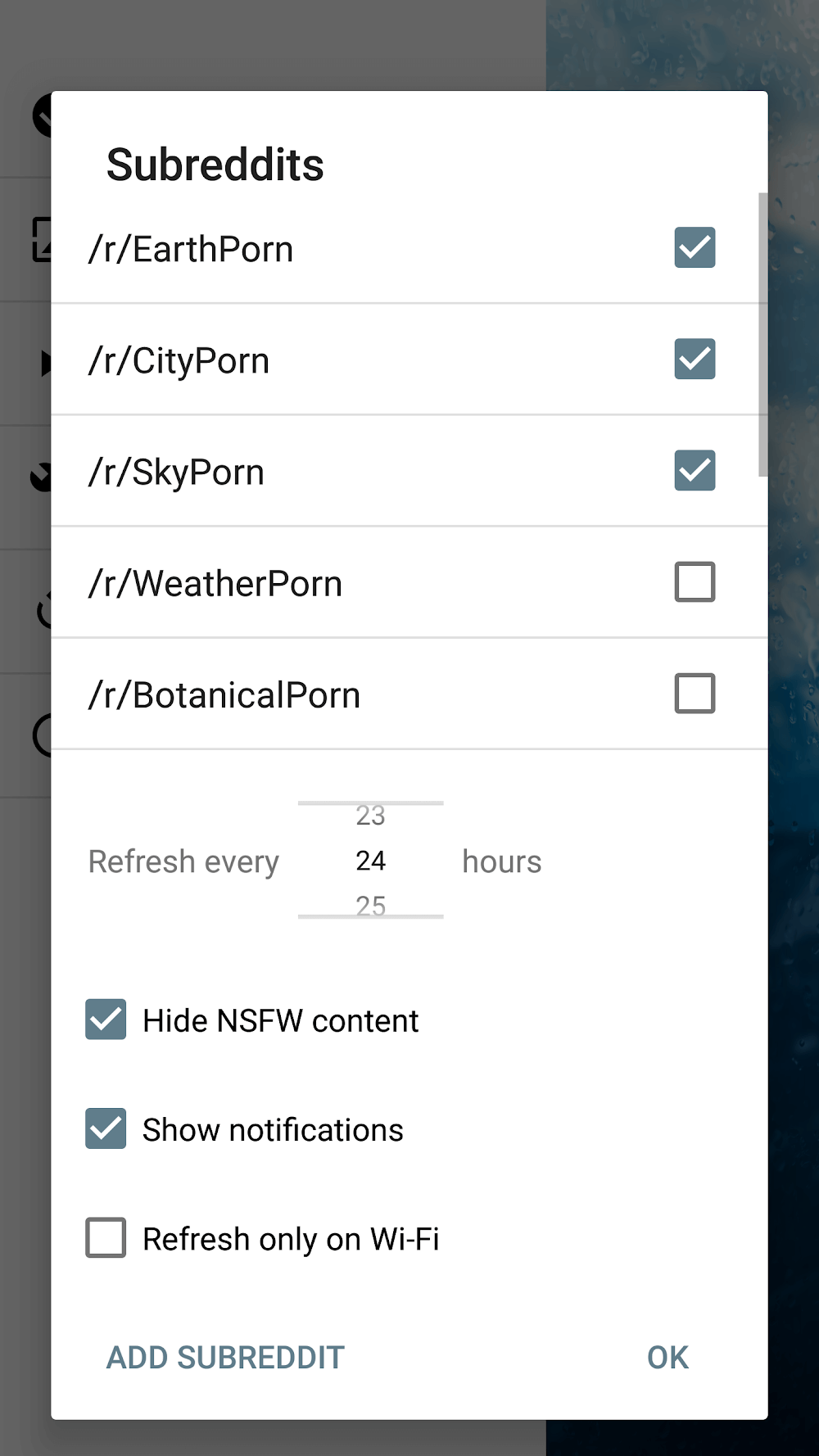Tap the ADD SUBREDDIT button
Screen dimensions: 819x1456
click(225, 1357)
